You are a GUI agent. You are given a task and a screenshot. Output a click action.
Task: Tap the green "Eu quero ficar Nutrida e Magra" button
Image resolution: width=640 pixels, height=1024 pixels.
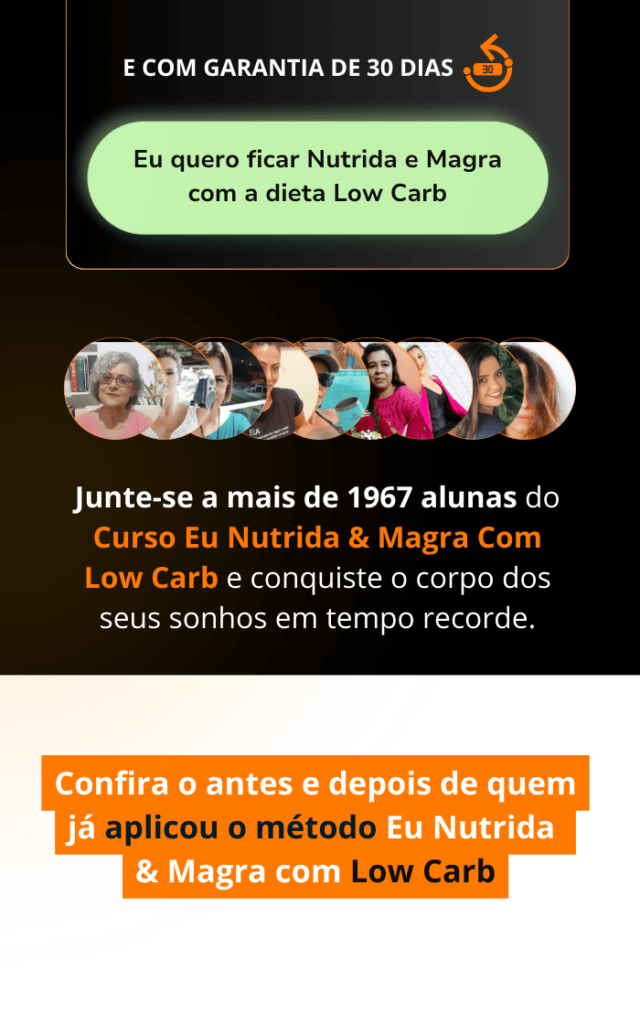[317, 177]
